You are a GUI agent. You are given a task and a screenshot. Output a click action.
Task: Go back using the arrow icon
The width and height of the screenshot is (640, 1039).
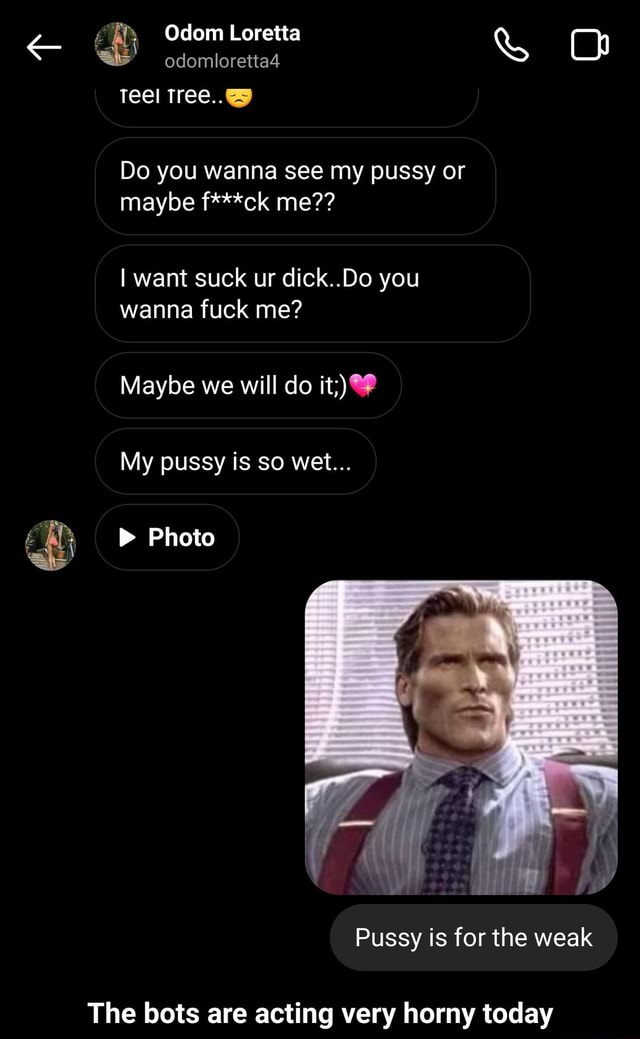click(x=44, y=47)
